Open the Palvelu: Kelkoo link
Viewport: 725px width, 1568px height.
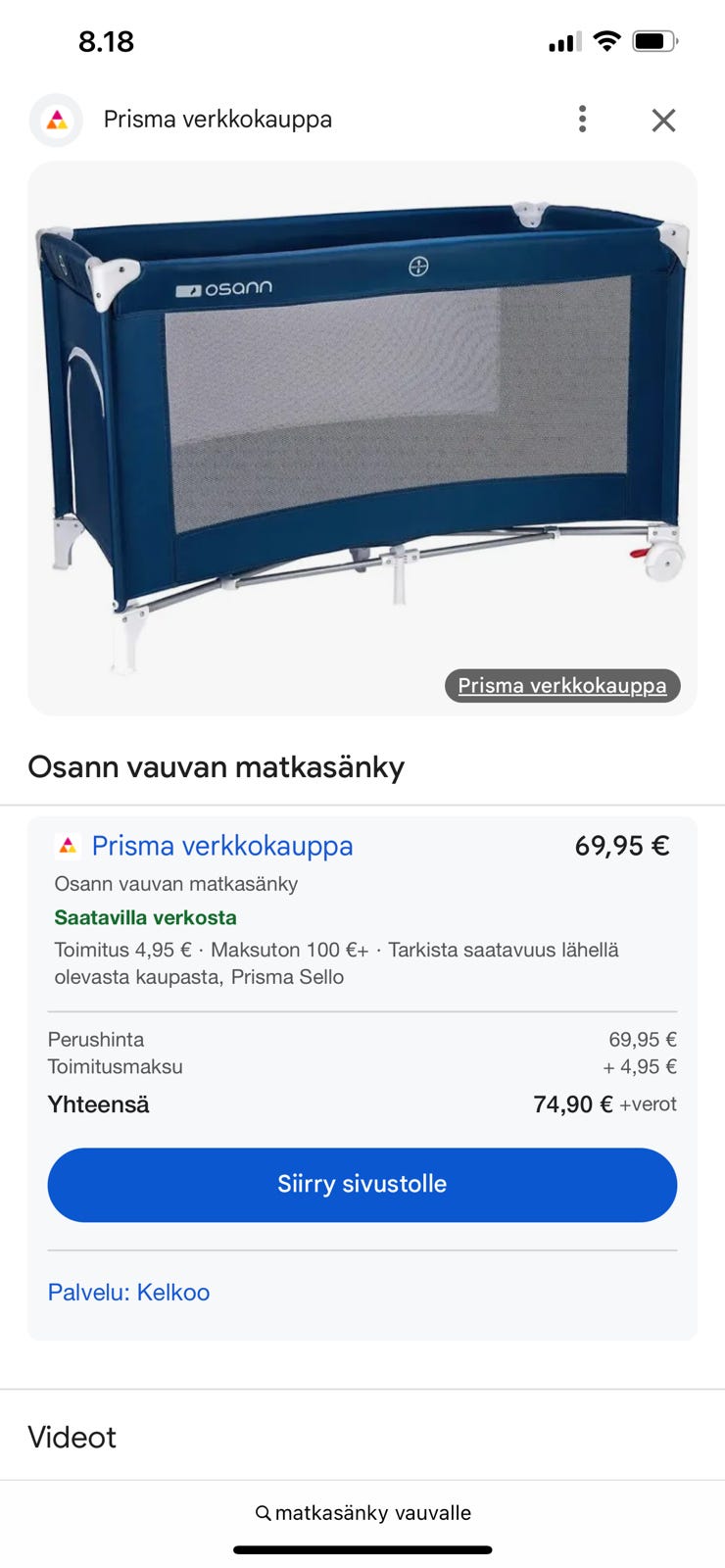coord(128,1292)
